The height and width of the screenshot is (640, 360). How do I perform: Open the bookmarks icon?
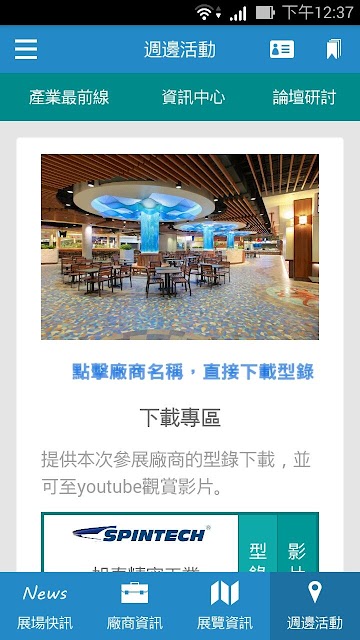[x=334, y=49]
